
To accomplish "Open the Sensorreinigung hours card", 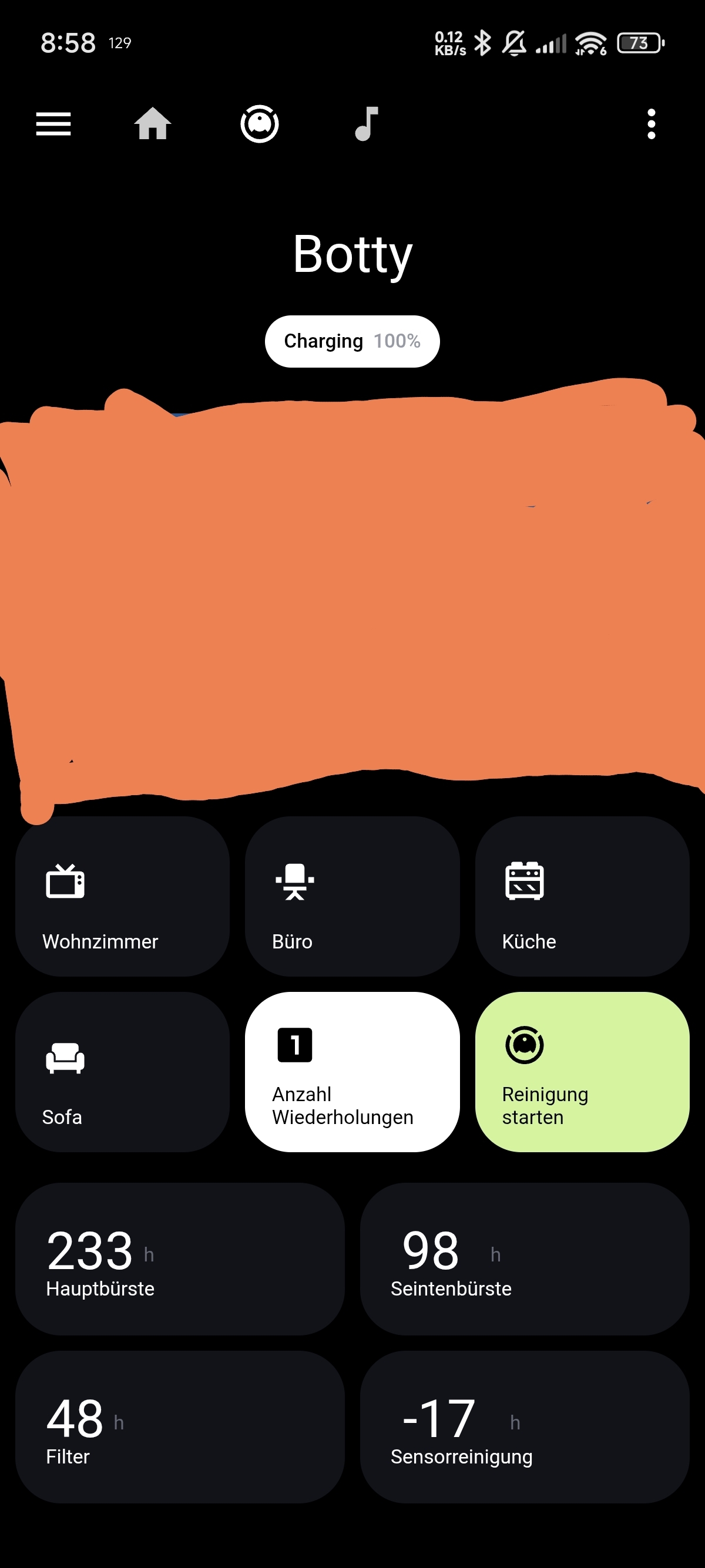I will coord(524,1427).
